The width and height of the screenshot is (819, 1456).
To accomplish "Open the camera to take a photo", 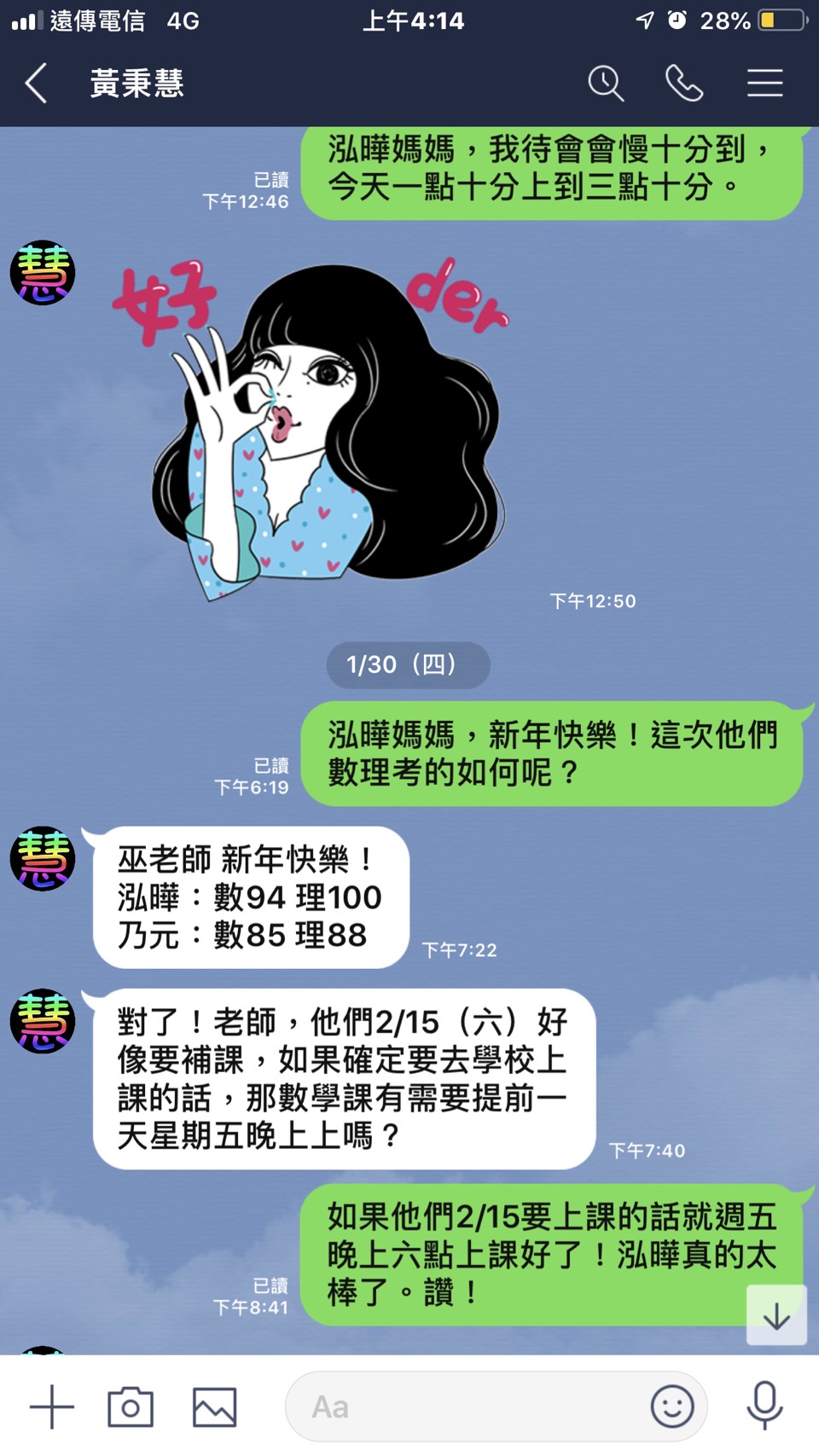I will click(131, 1407).
